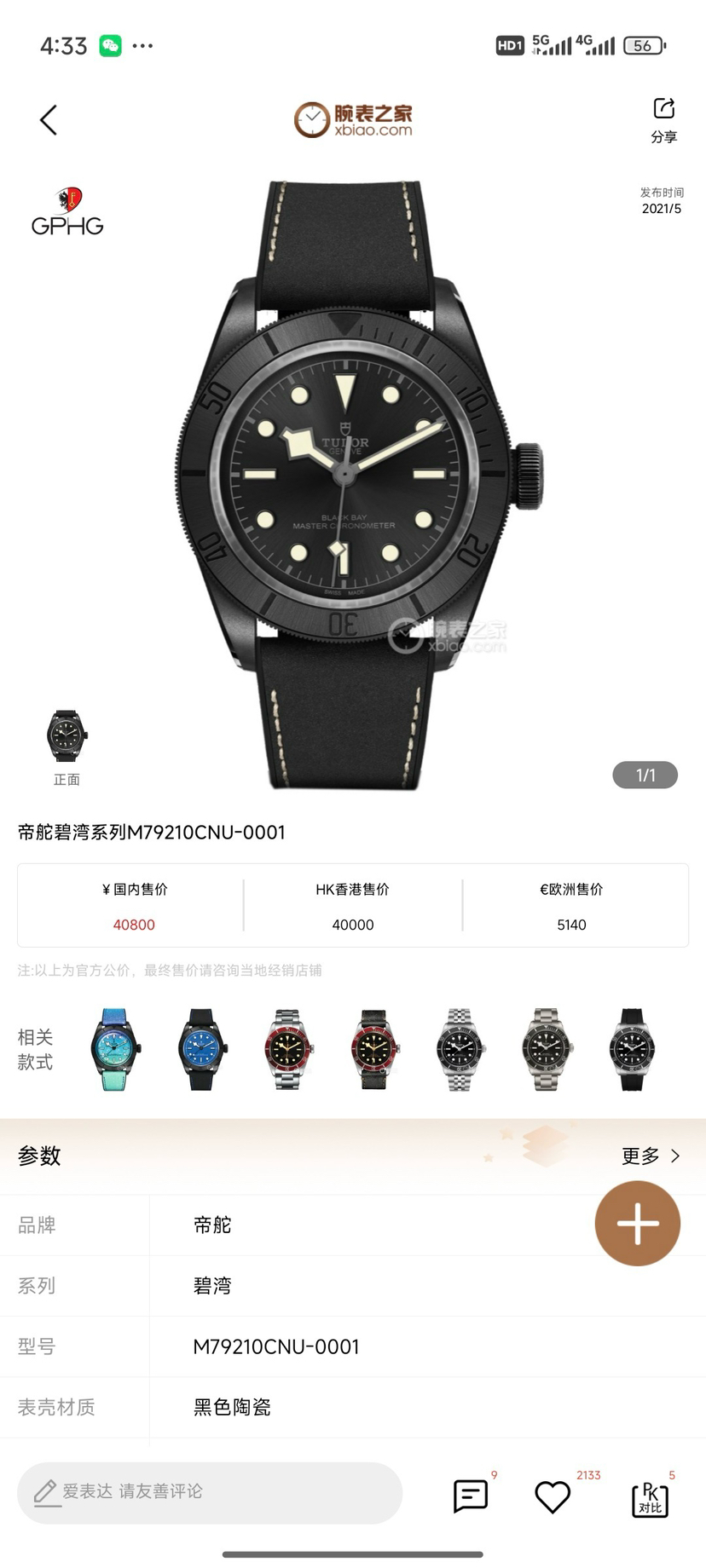Share this watch page (分享)
706x1568 pixels.
[x=663, y=119]
